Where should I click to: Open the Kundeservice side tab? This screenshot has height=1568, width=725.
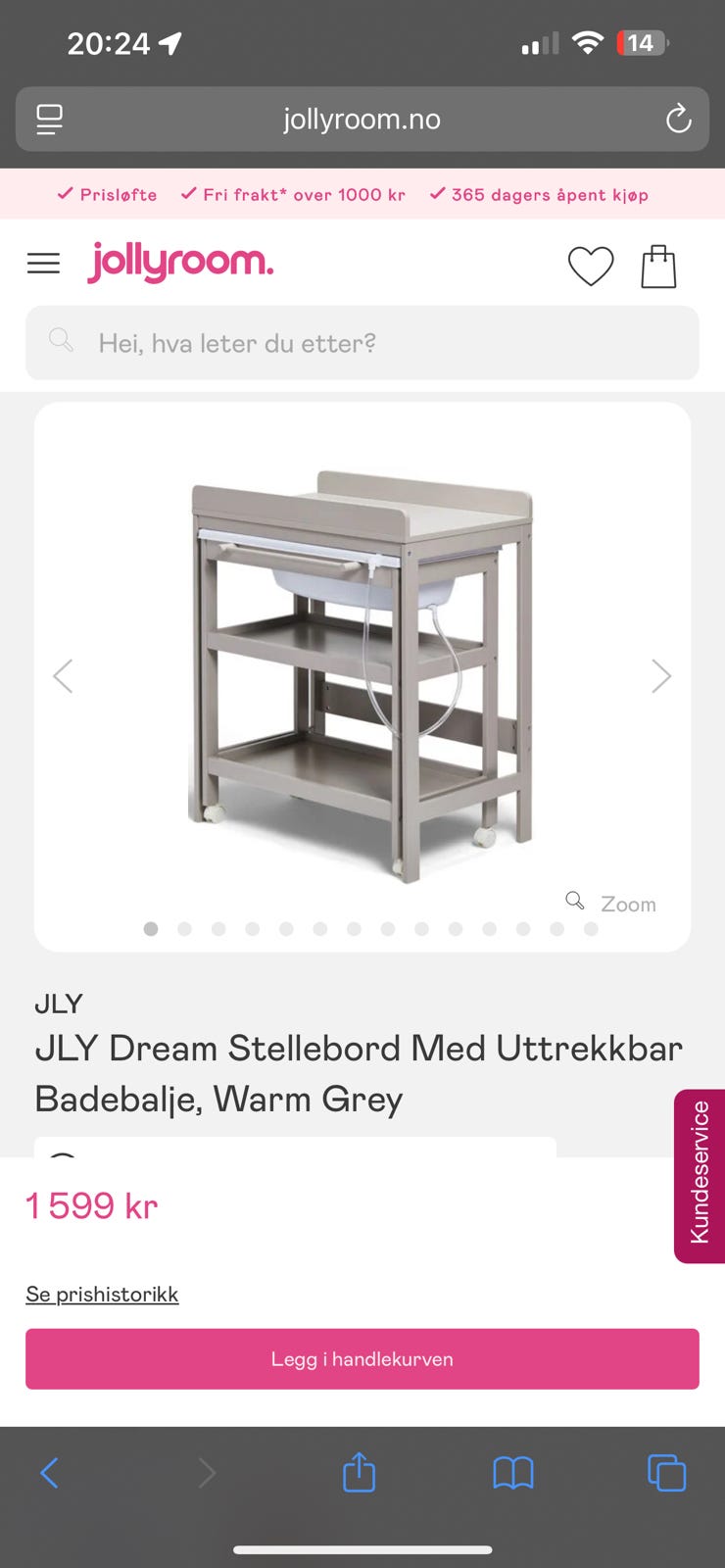700,1174
